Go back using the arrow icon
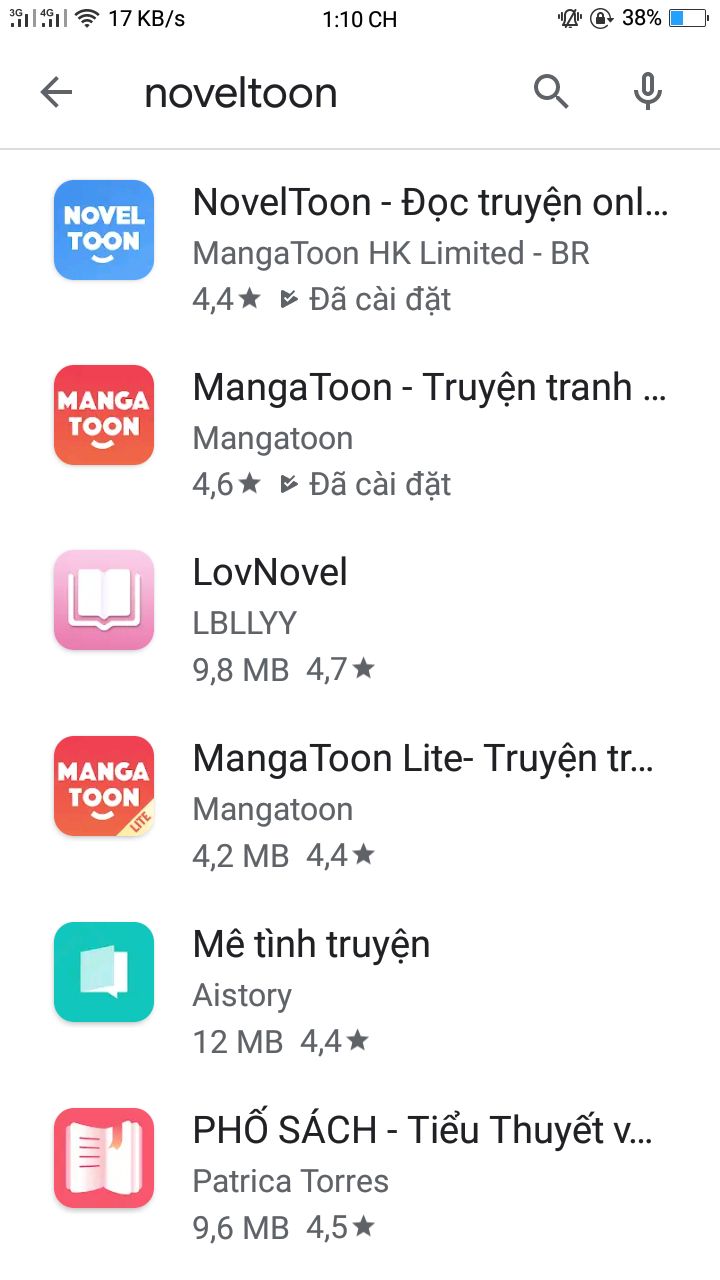 (x=56, y=93)
